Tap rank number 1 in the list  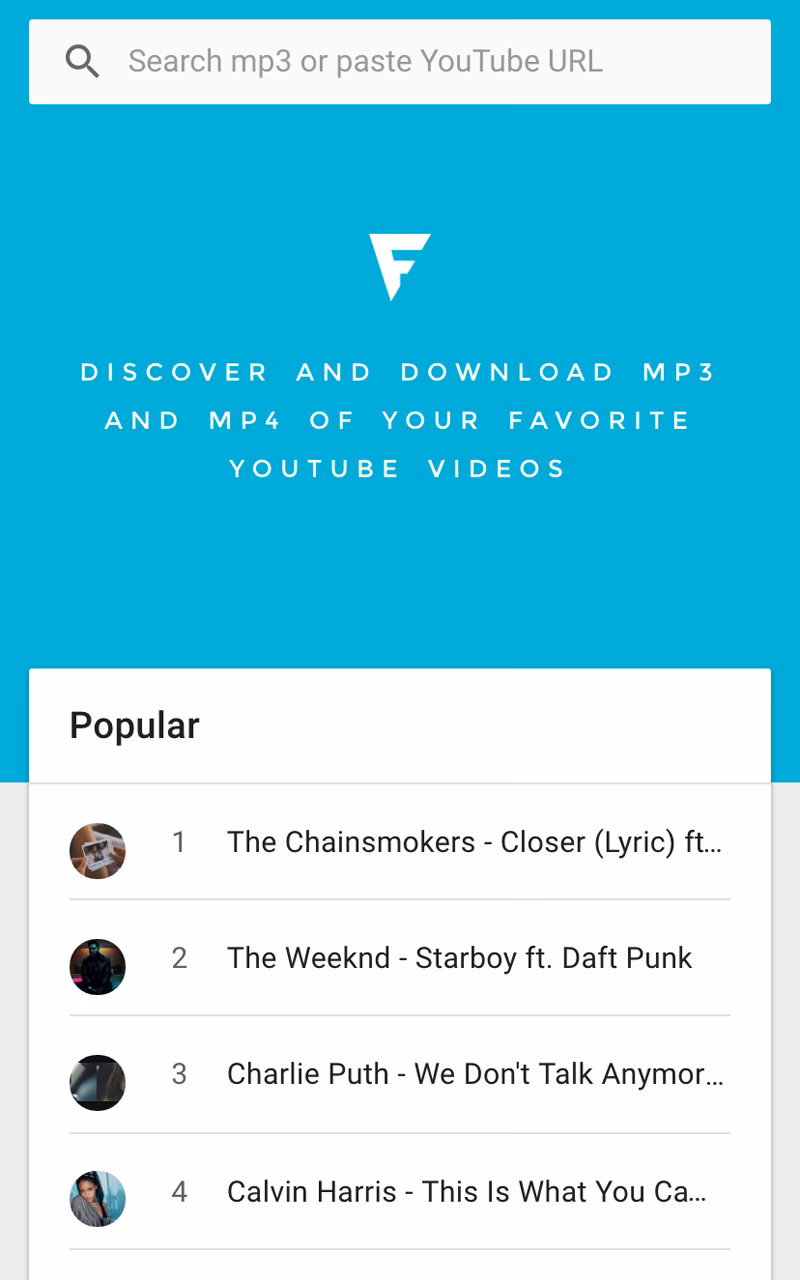pyautogui.click(x=180, y=843)
